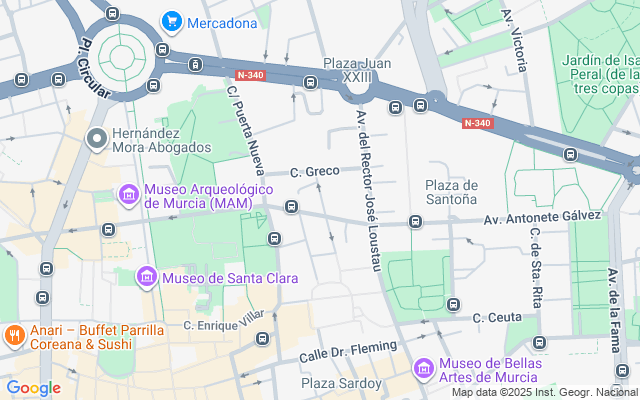Open the Mercadona shopping pin
The height and width of the screenshot is (400, 640).
(x=172, y=22)
